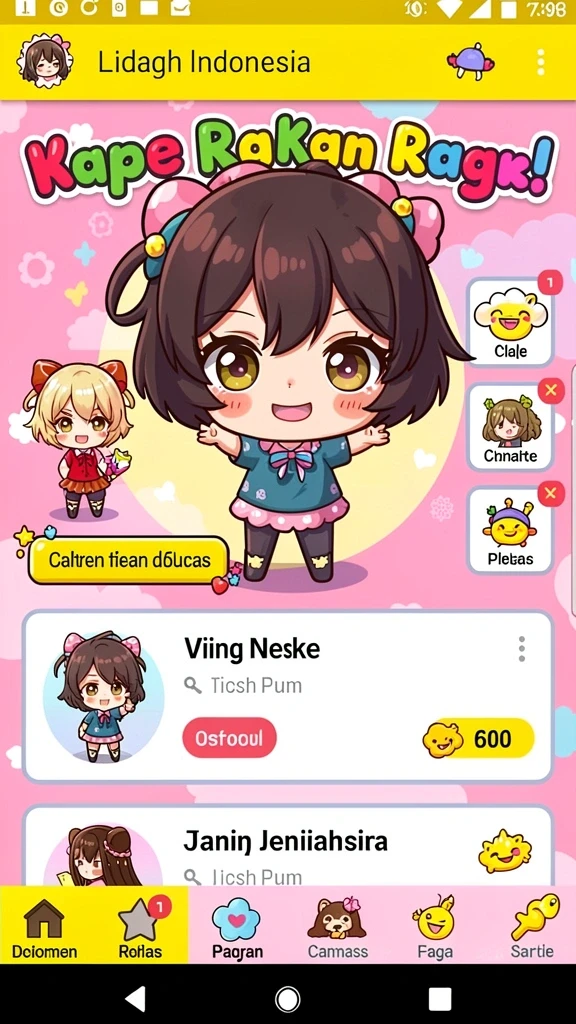Tap the system home button
576x1024 pixels.
[x=287, y=998]
